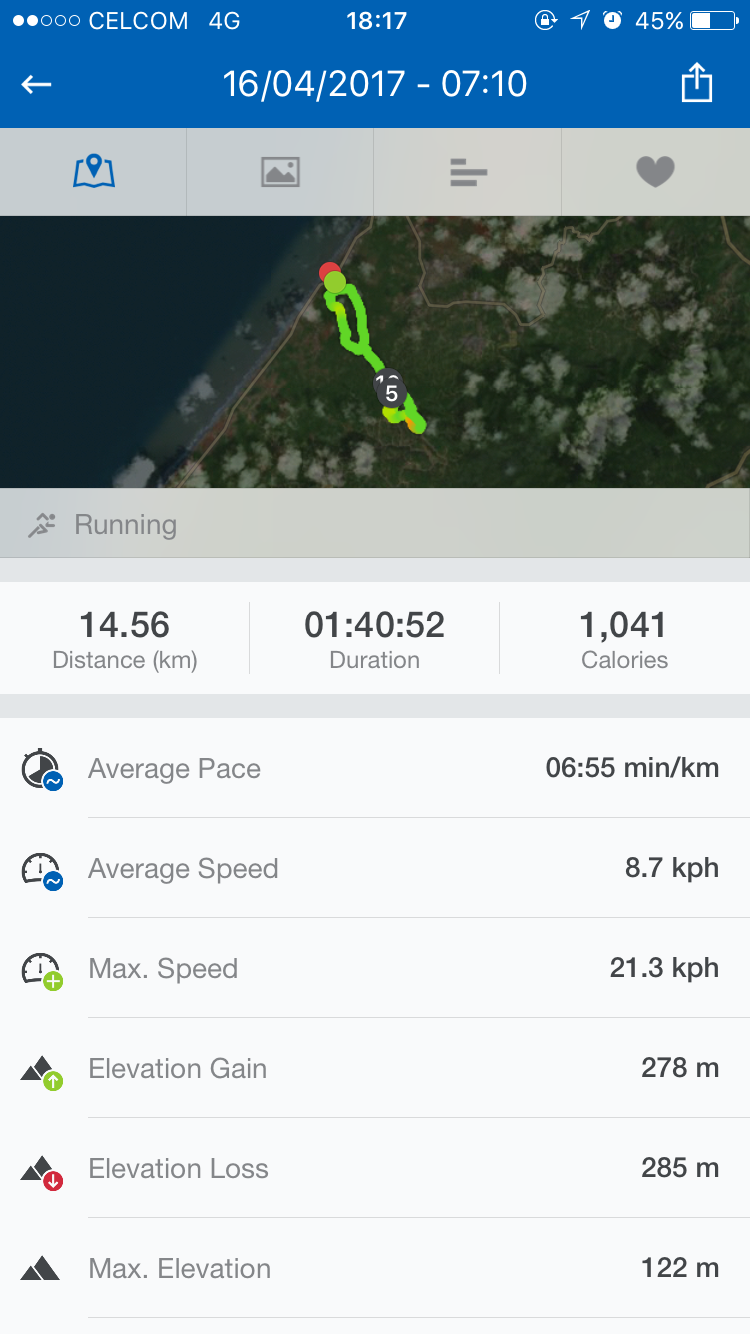Open the photos tab
This screenshot has height=1334, width=750.
click(x=280, y=172)
